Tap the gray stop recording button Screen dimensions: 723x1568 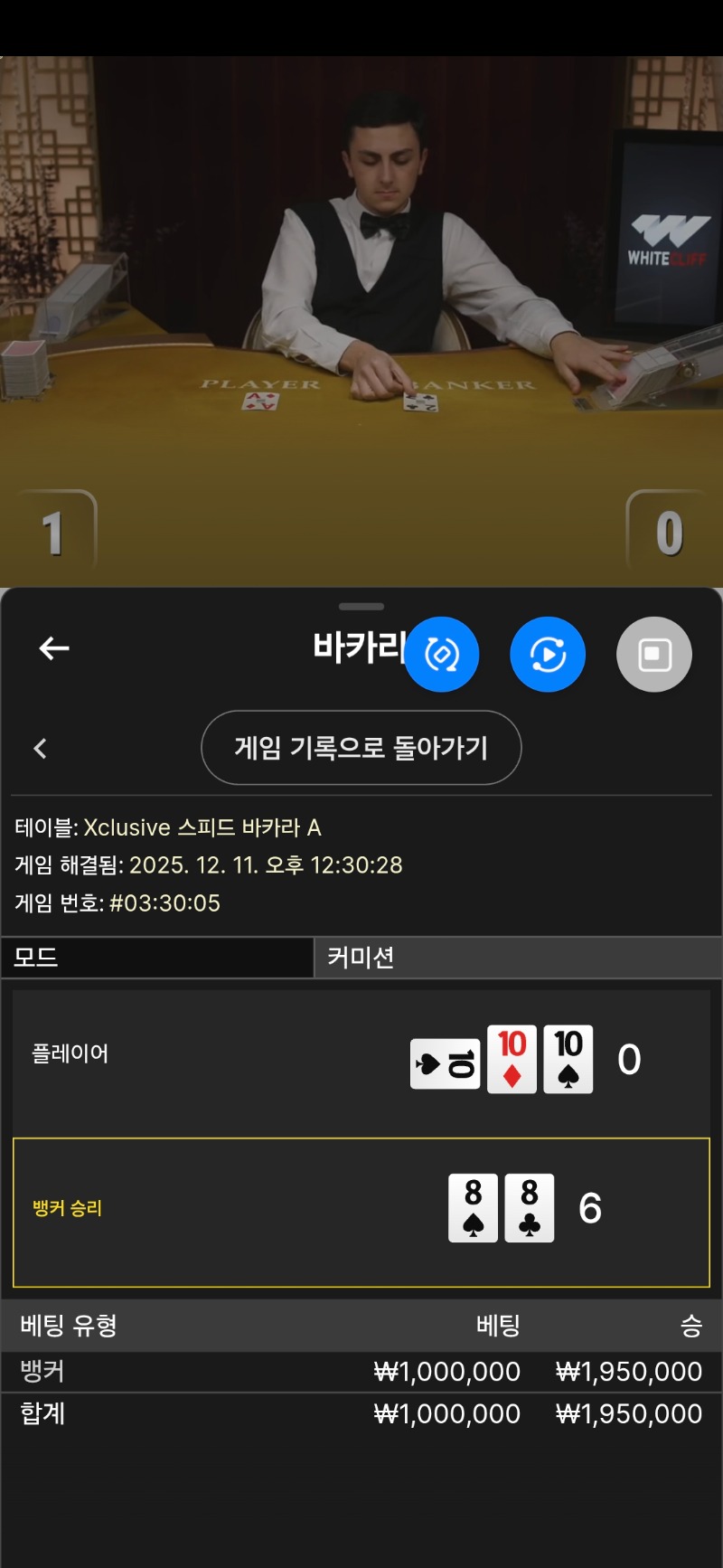[x=654, y=655]
